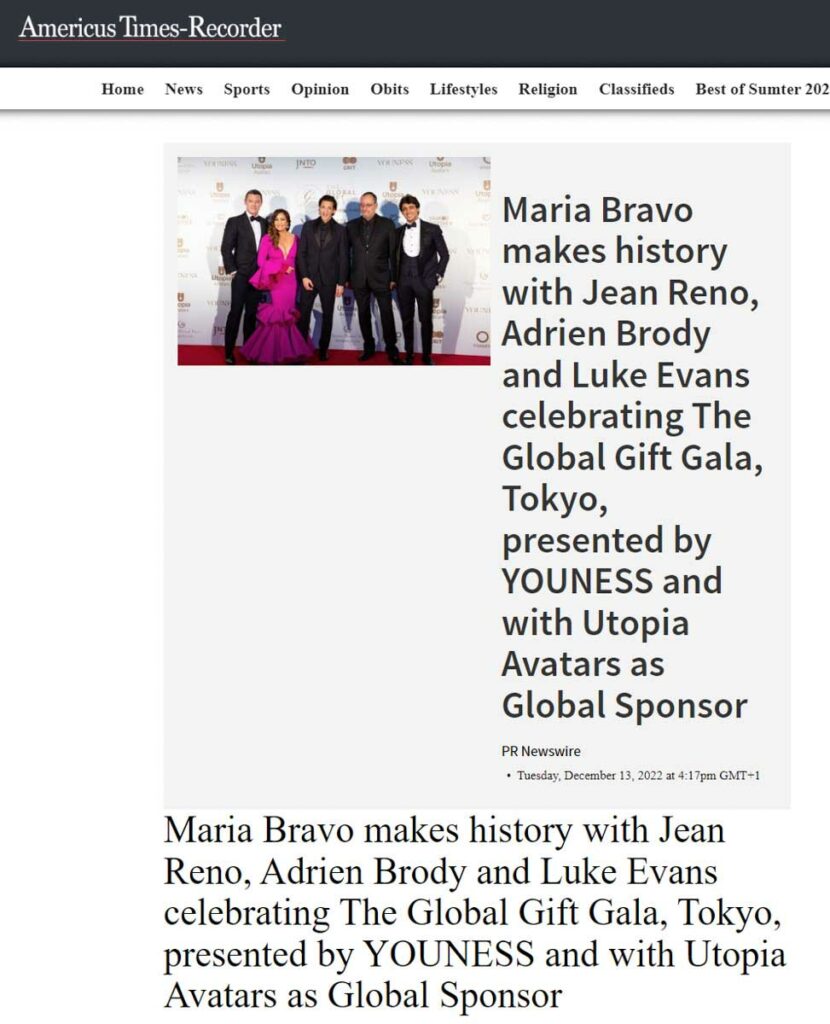Go to the Religion section
The image size is (830, 1024).
[x=547, y=89]
